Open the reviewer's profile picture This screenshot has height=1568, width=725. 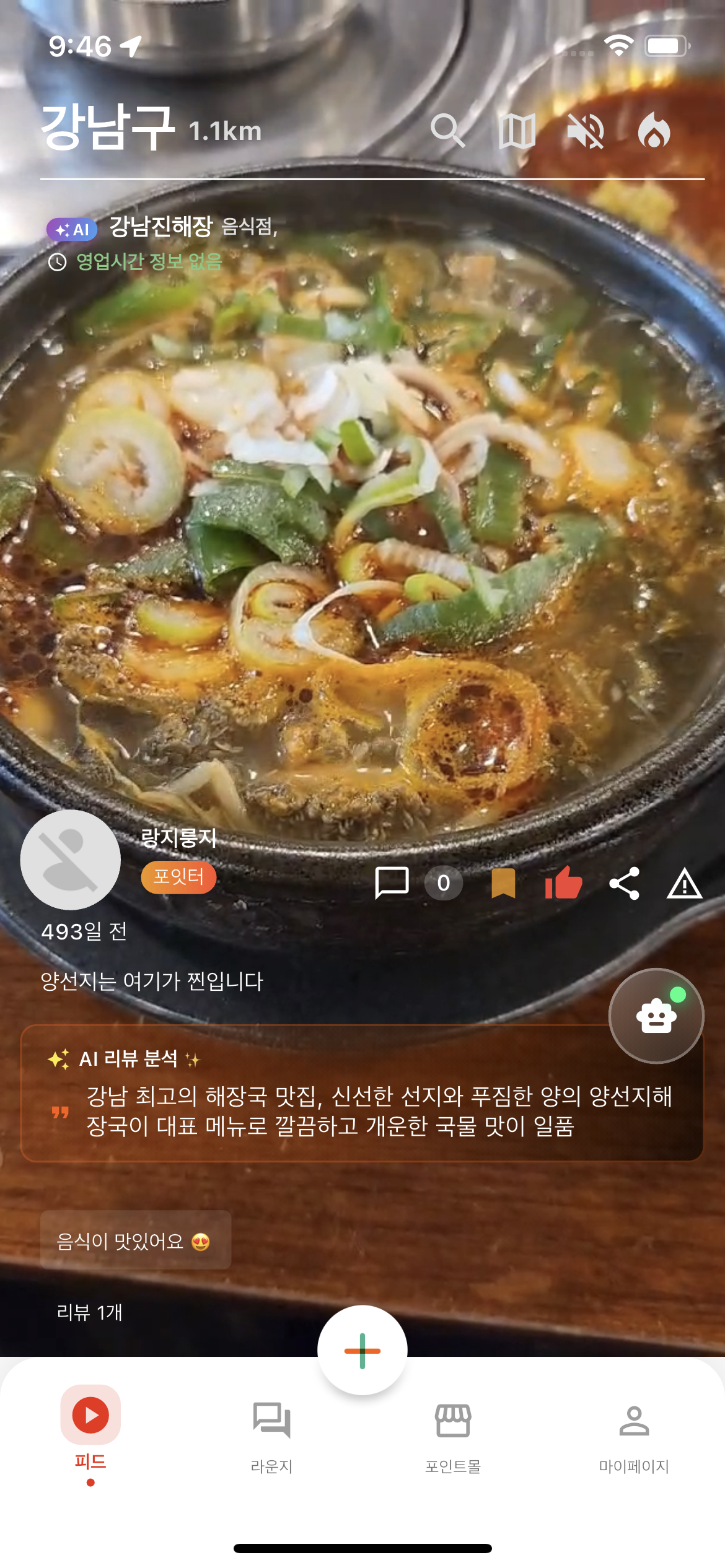pyautogui.click(x=71, y=877)
